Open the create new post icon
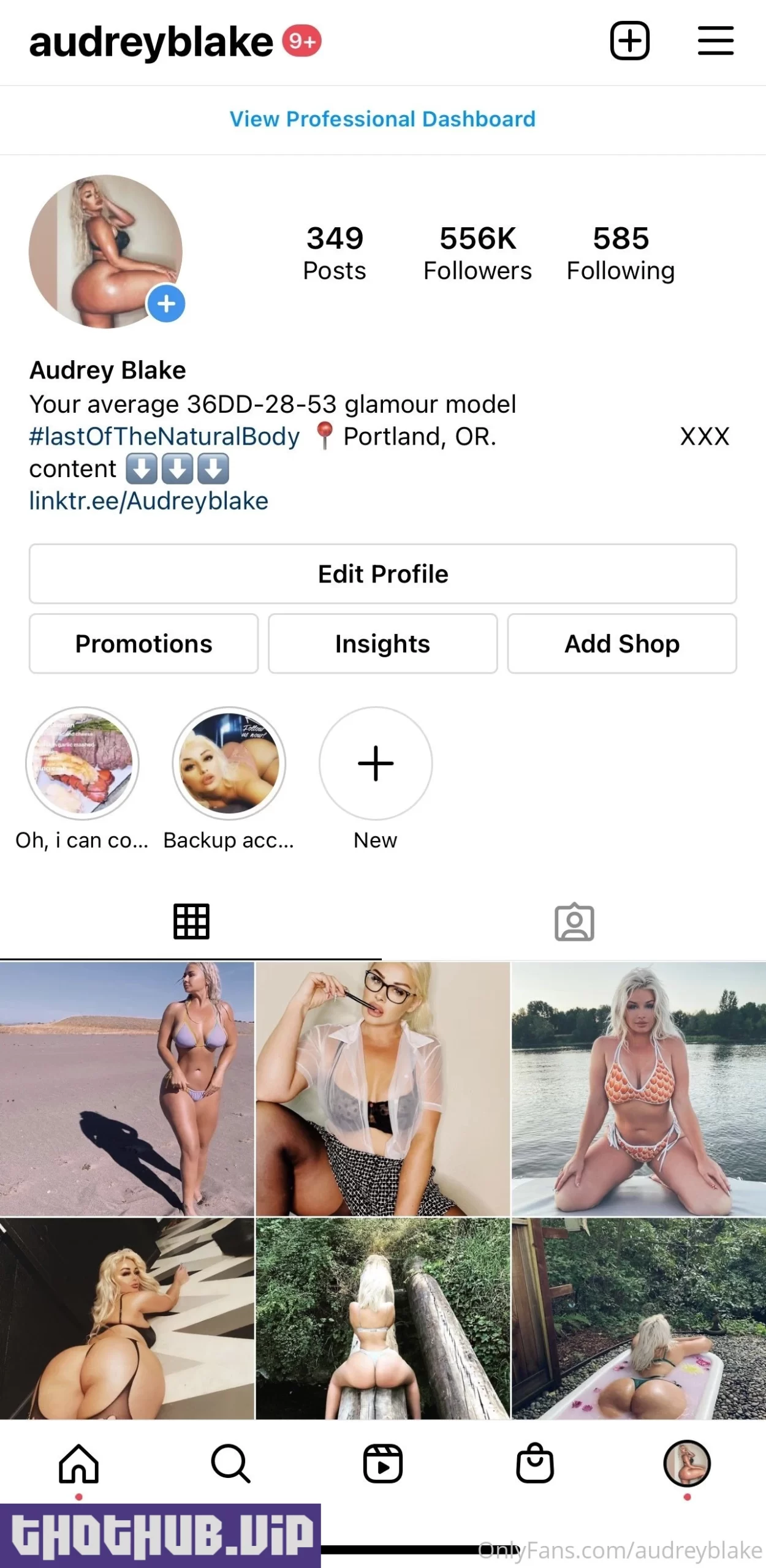 coord(629,41)
